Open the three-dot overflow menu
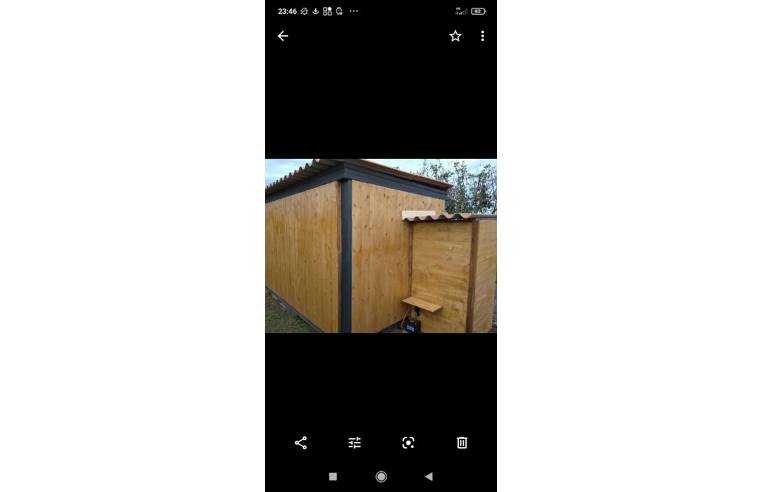Viewport: 764px width, 492px height. pos(482,36)
